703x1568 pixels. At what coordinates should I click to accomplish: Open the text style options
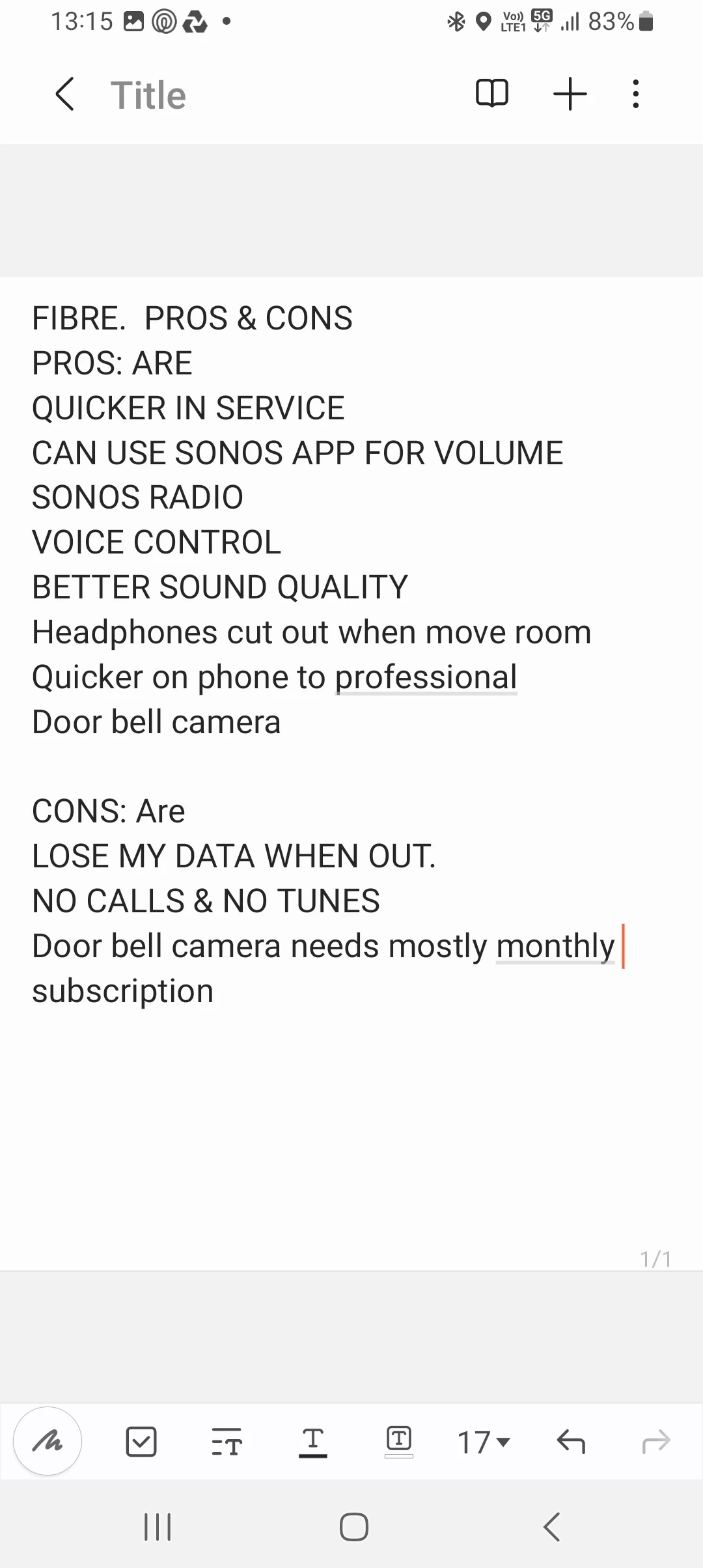(x=227, y=1442)
